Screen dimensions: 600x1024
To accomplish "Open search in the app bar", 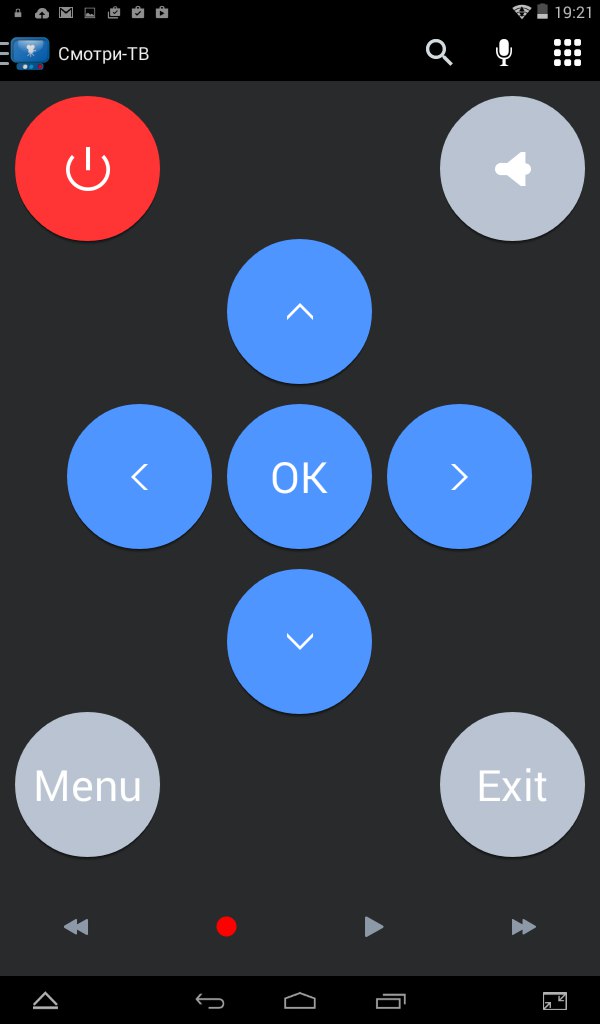I will [439, 53].
